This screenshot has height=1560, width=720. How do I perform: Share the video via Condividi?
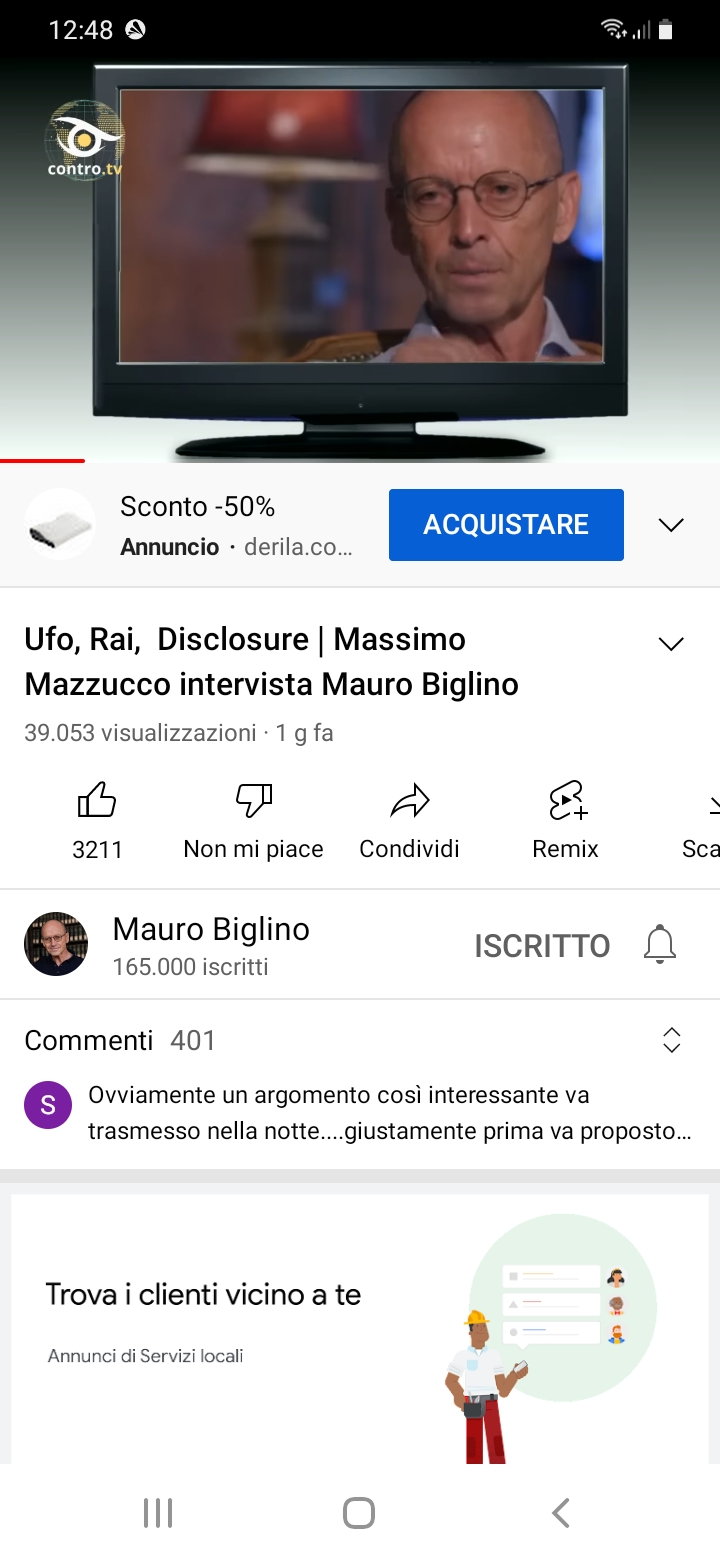(409, 822)
